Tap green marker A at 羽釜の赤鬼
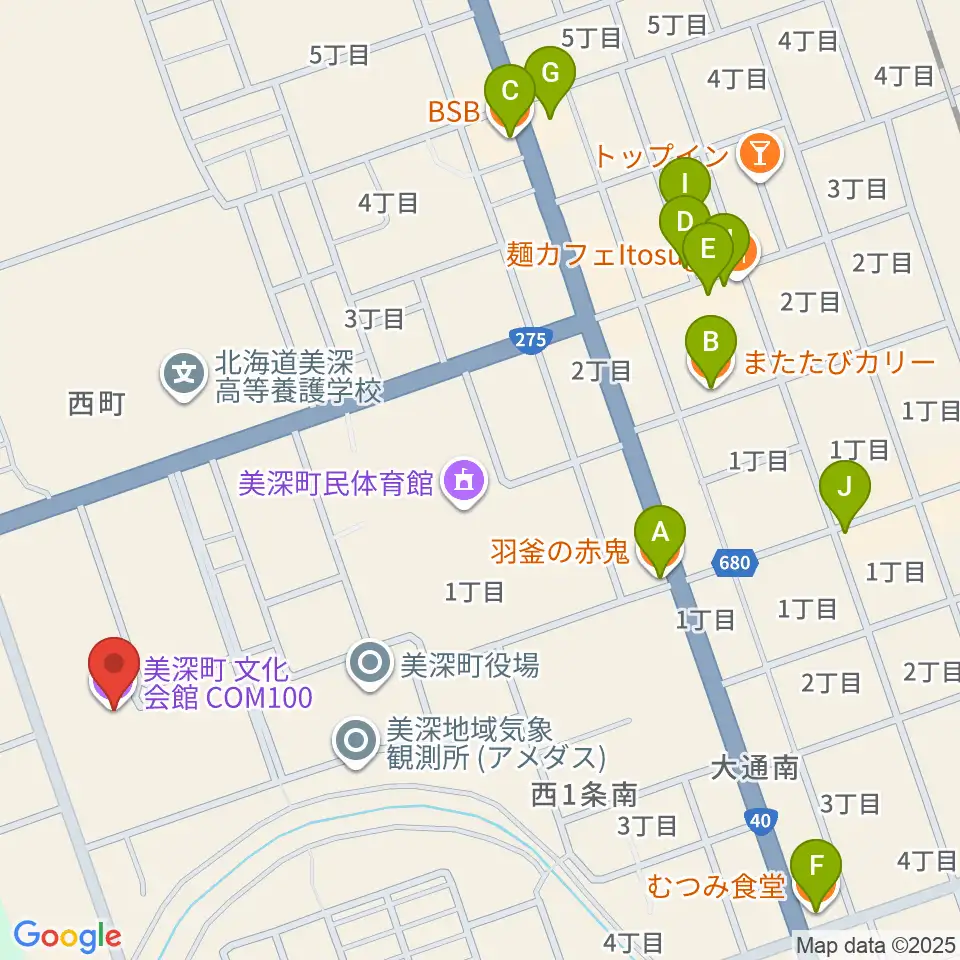This screenshot has width=960, height=960. [659, 541]
